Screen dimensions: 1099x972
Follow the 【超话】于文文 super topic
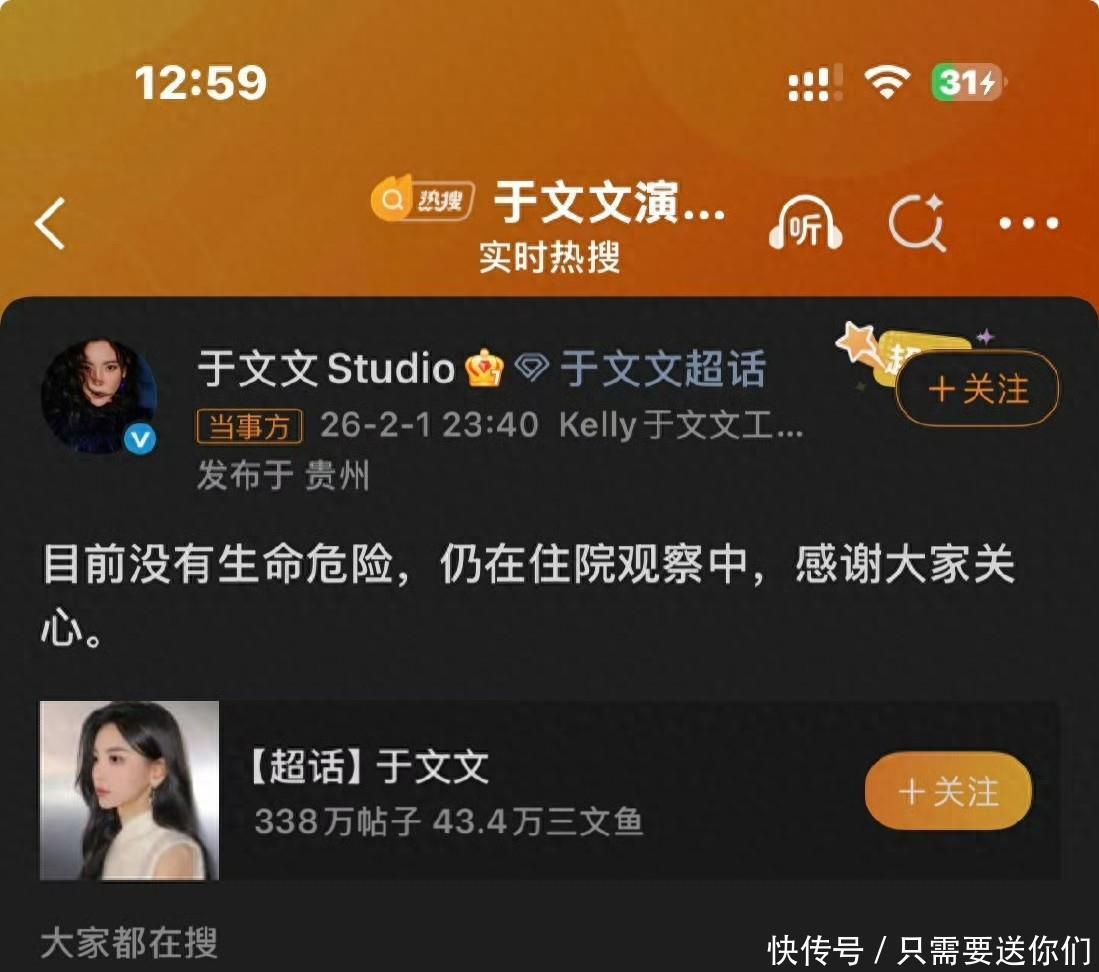(x=948, y=792)
